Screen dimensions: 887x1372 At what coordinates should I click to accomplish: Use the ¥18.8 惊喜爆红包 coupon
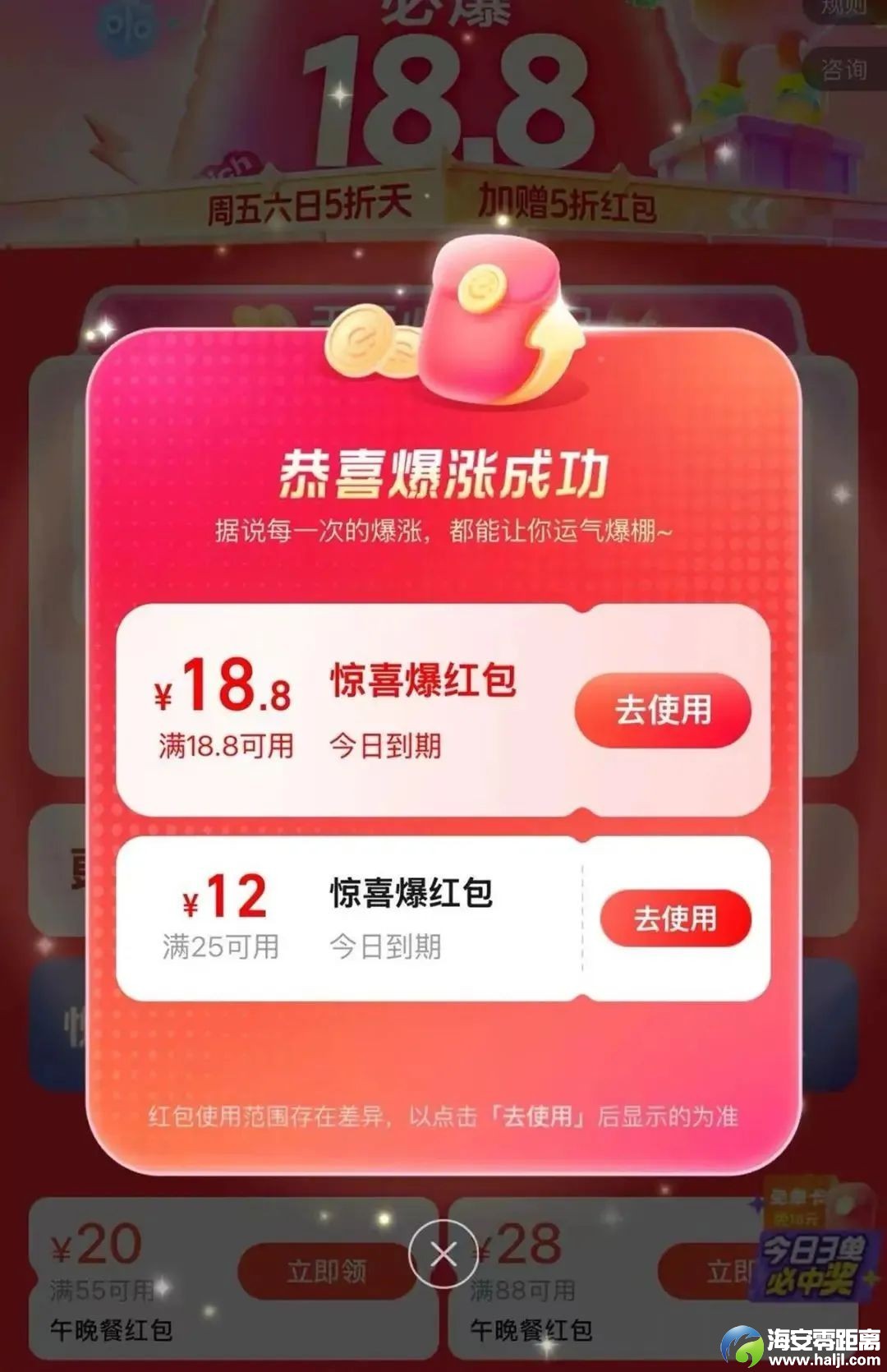point(662,710)
